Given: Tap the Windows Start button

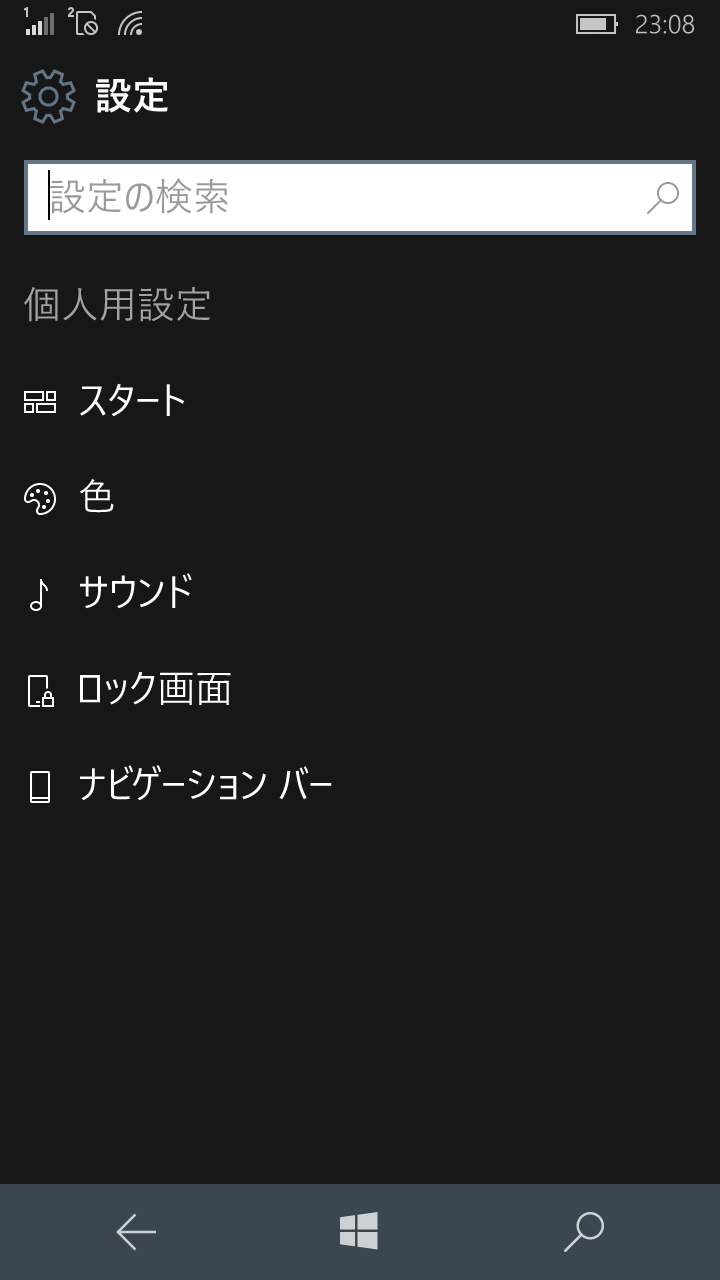Looking at the screenshot, I should (359, 1231).
